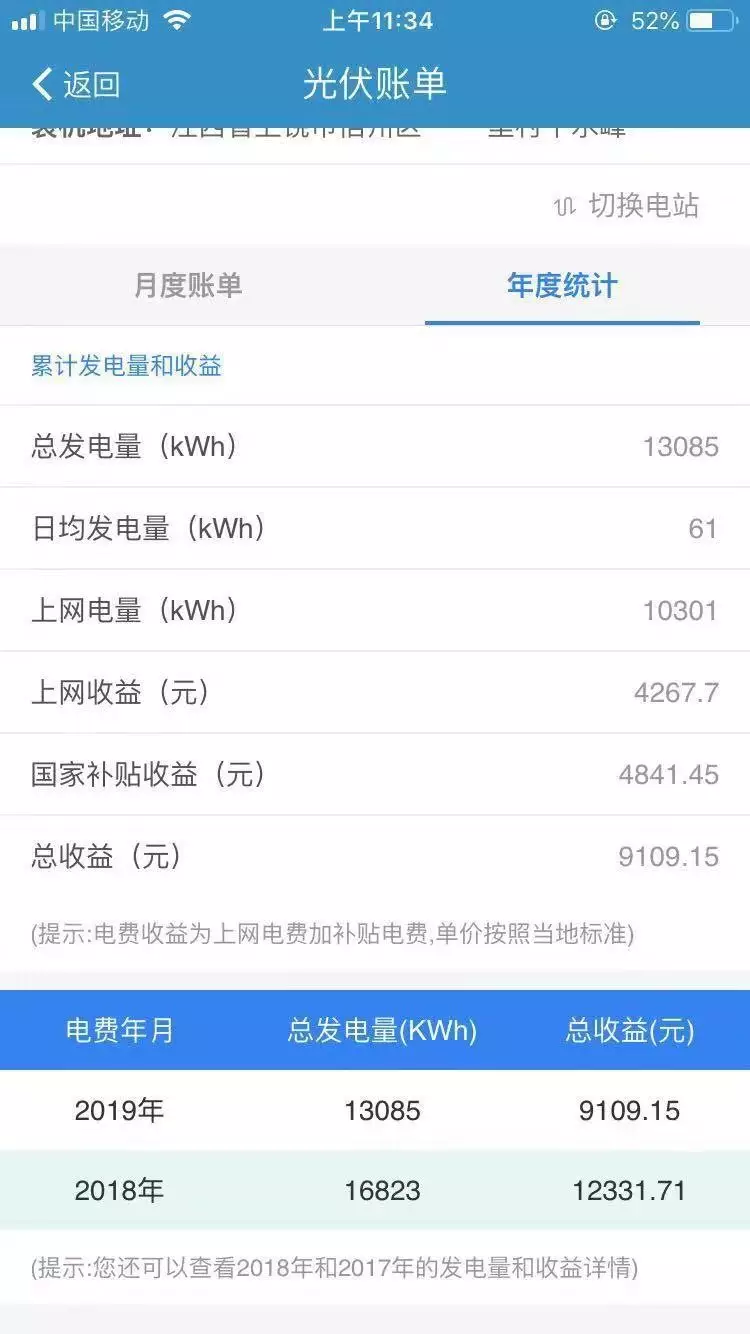Open the 2018年 row details
The image size is (750, 1334).
375,1190
